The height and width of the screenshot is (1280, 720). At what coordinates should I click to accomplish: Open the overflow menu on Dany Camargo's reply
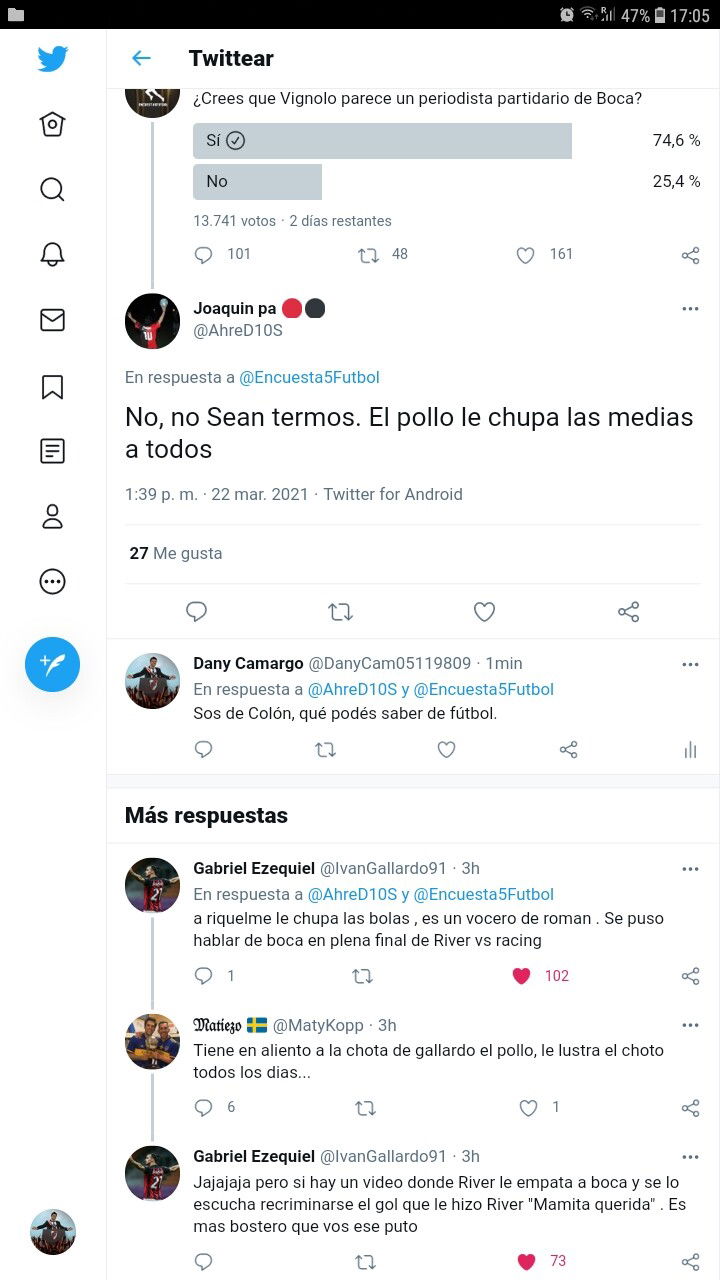[690, 664]
